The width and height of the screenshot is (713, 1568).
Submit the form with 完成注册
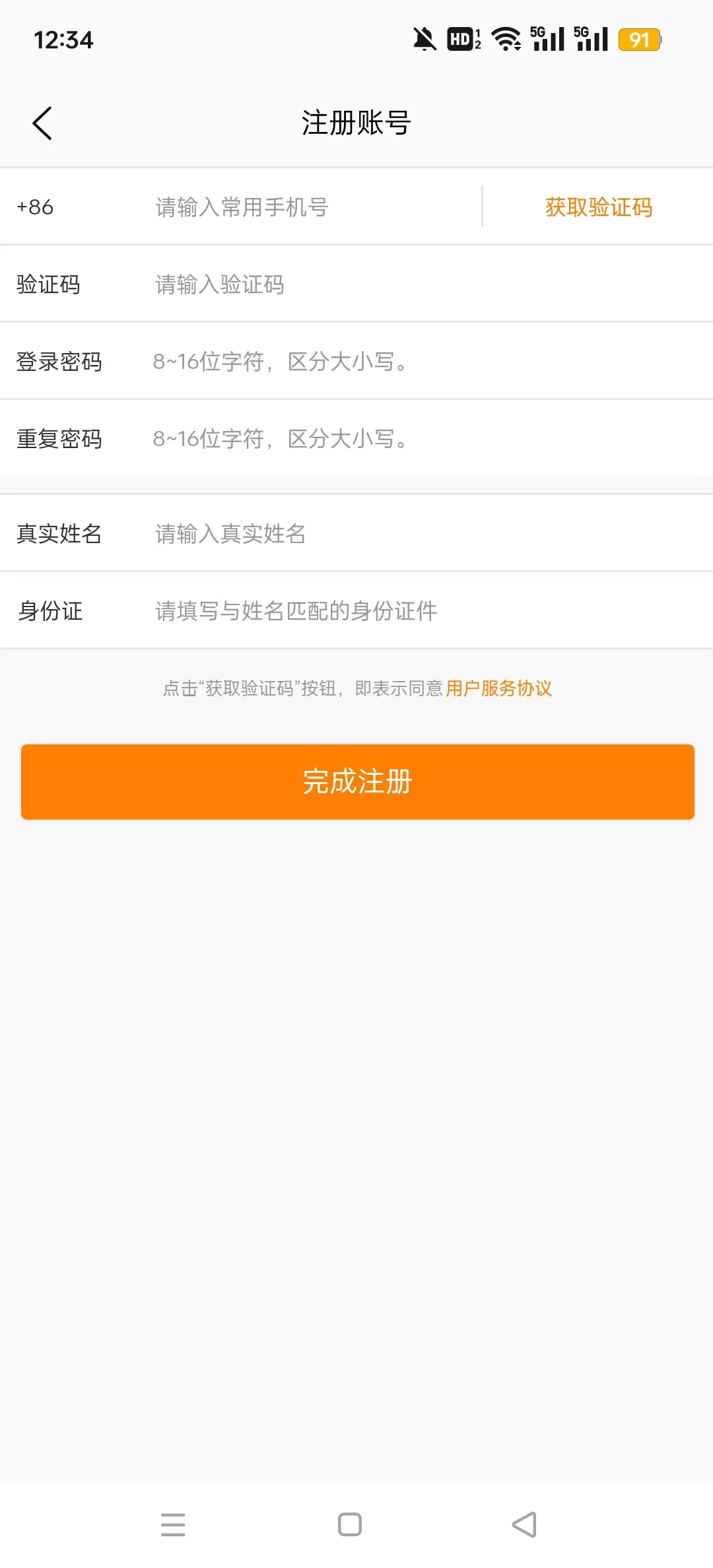357,782
